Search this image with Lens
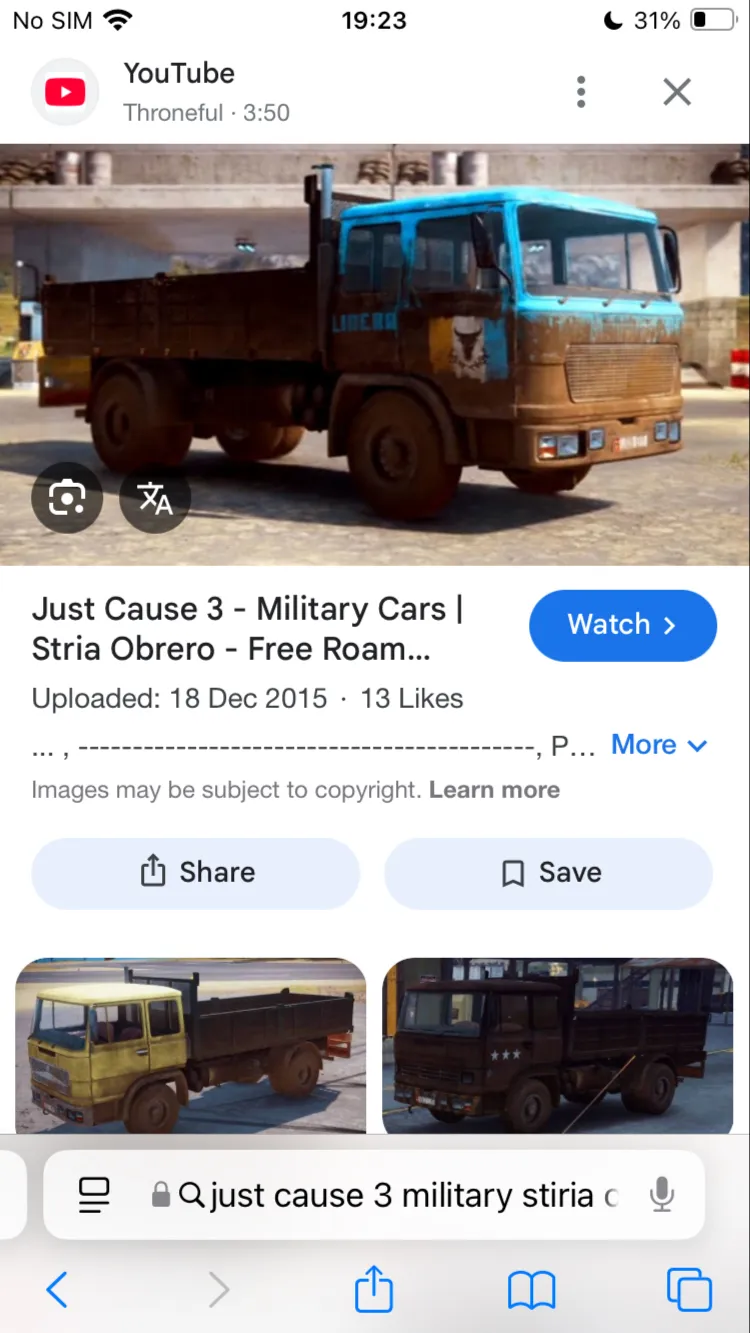Viewport: 750px width, 1333px height. (x=67, y=497)
